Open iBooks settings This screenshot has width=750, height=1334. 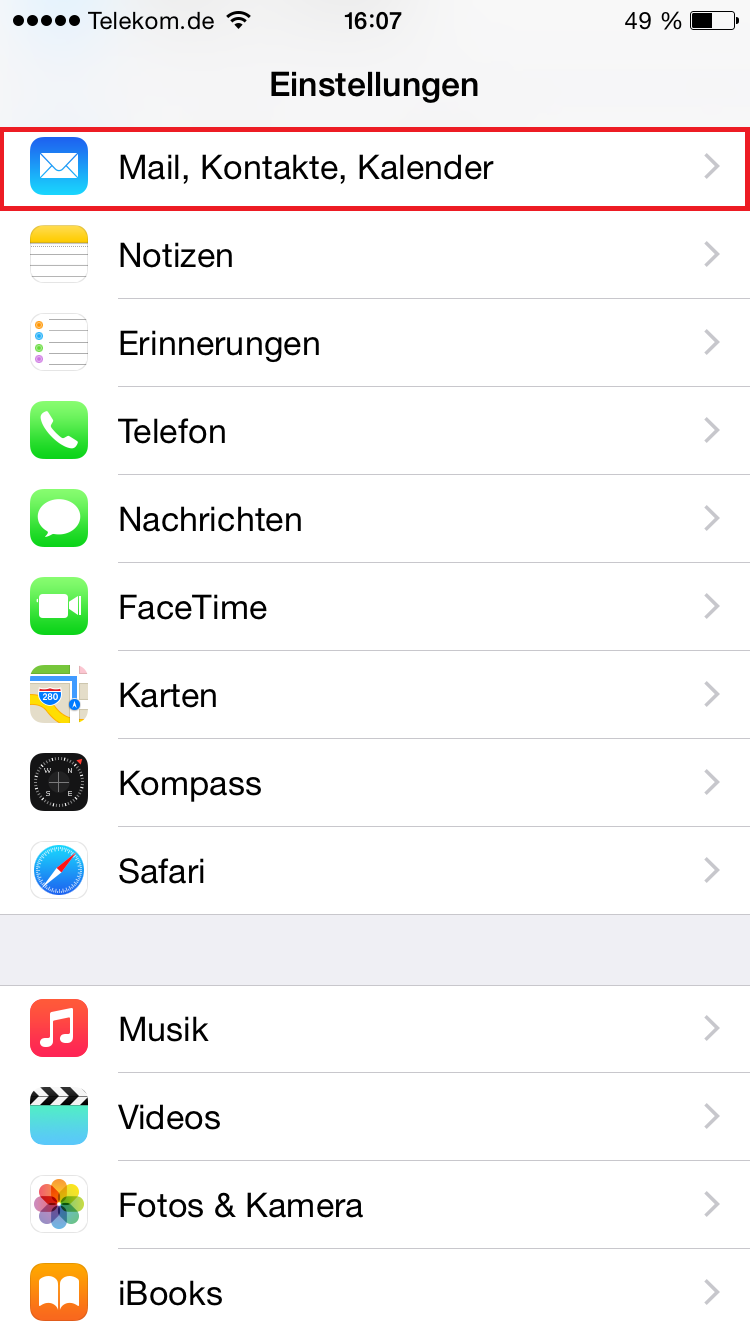(375, 1293)
